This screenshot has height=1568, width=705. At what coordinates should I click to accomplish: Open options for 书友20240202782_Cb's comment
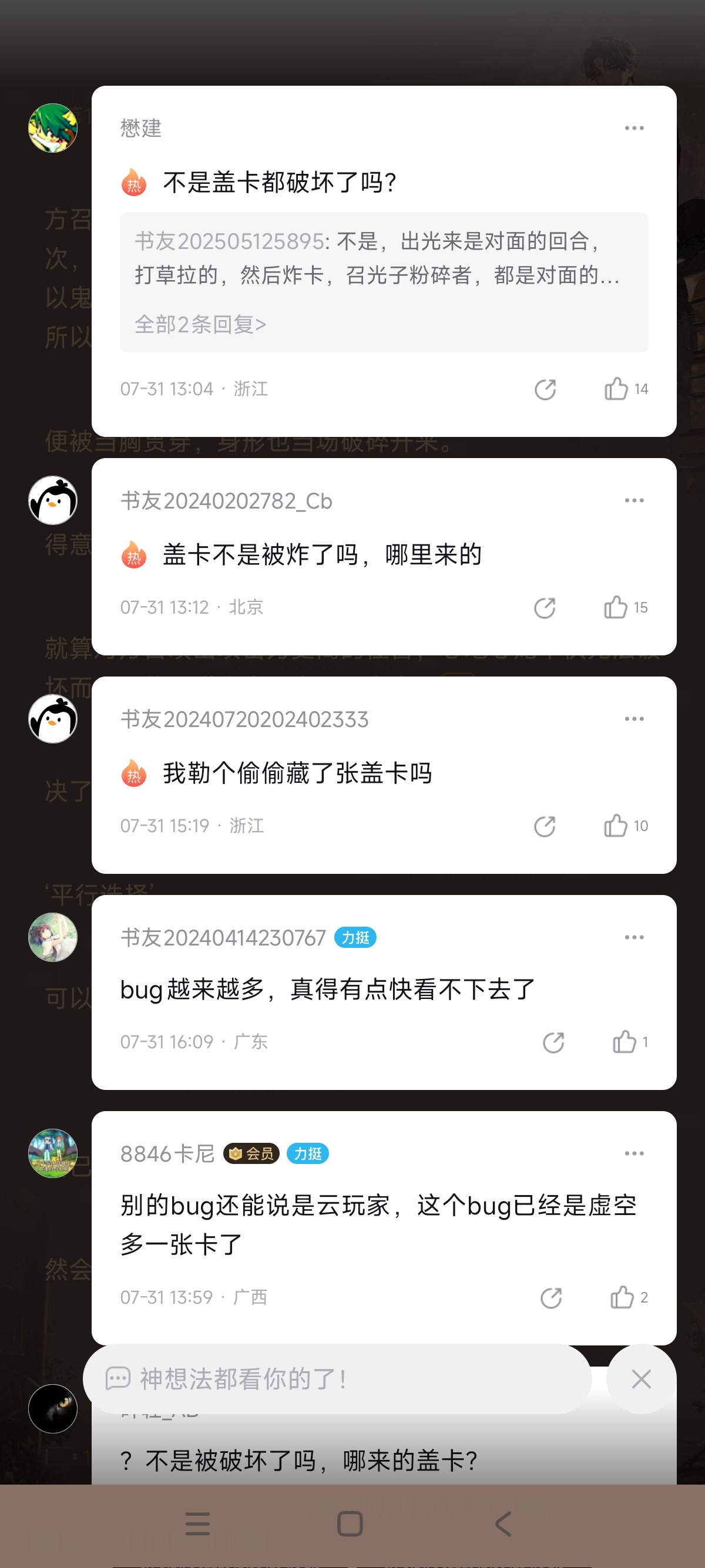[634, 500]
